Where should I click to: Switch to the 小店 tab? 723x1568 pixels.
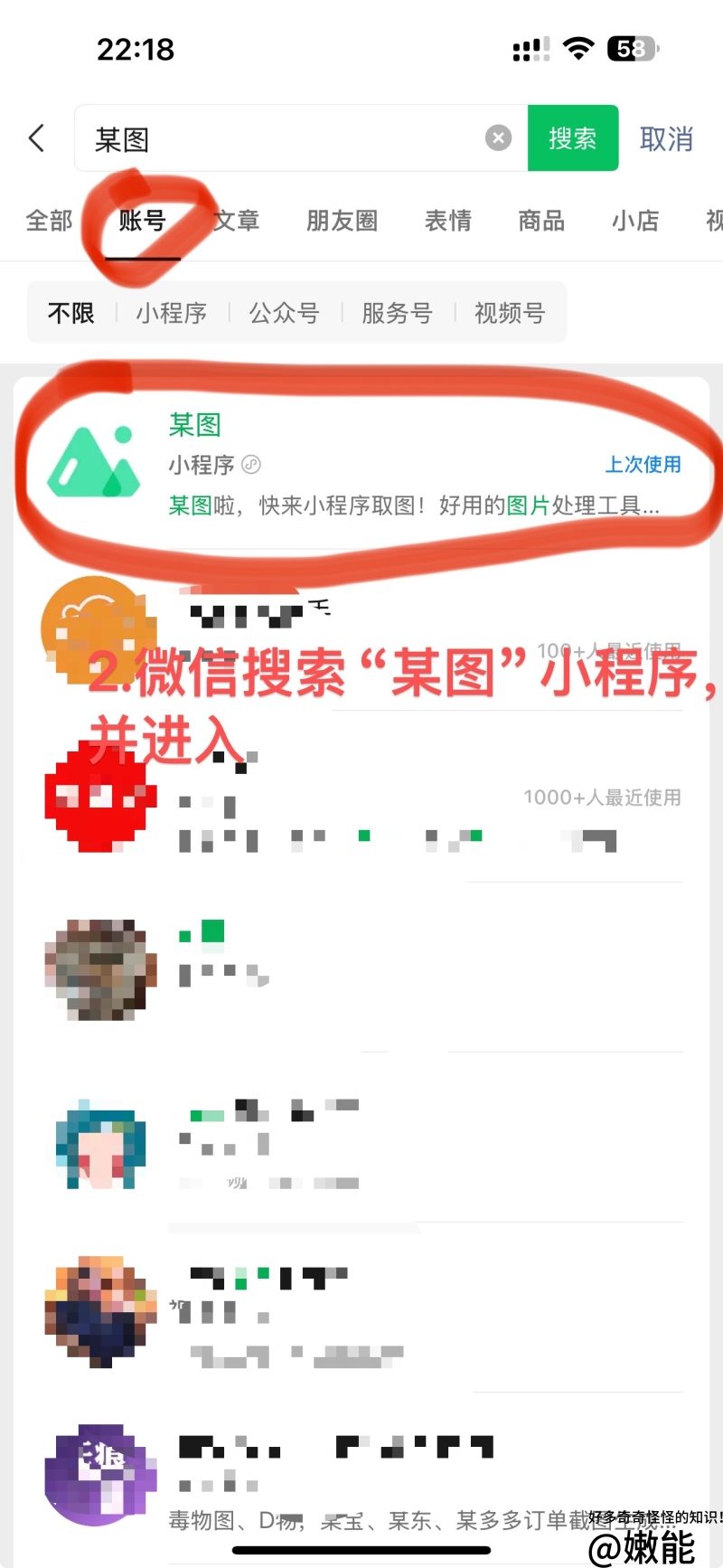(x=634, y=221)
